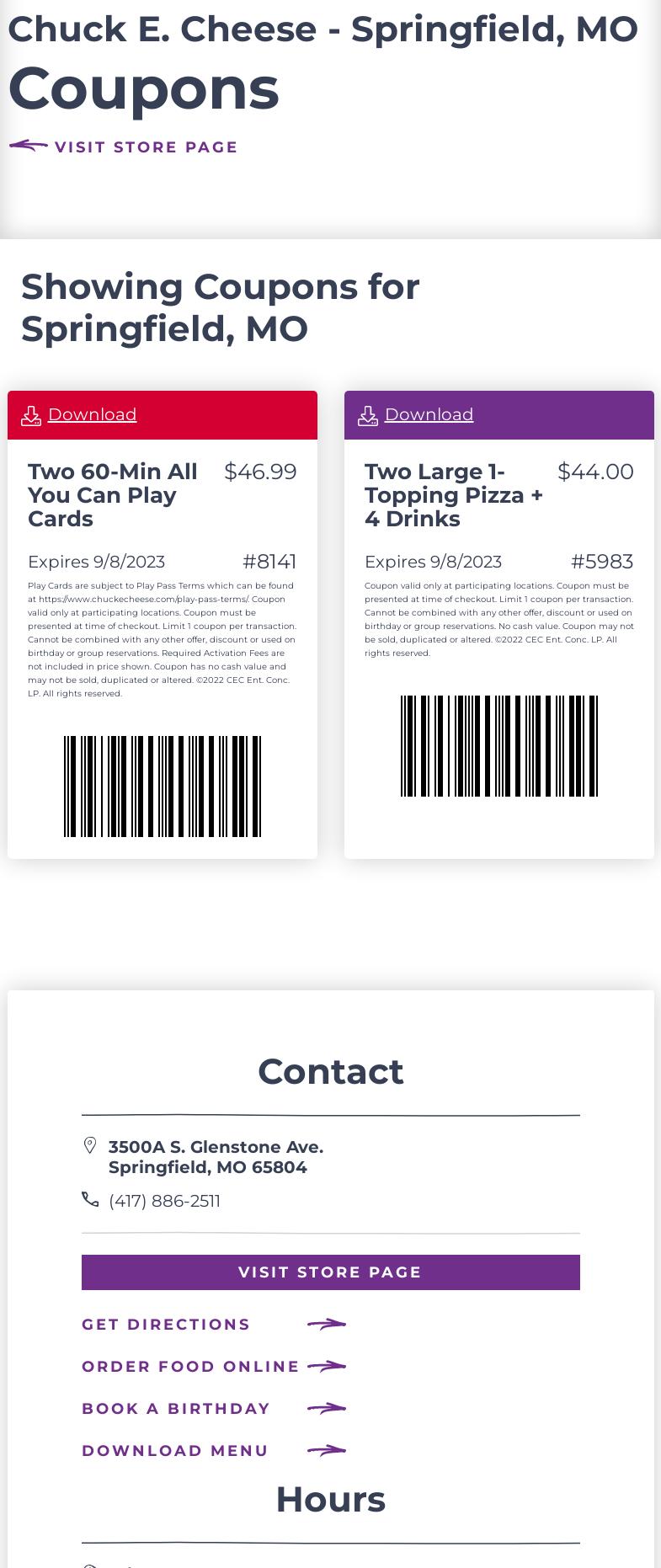Open the Download Menu link

175,1451
